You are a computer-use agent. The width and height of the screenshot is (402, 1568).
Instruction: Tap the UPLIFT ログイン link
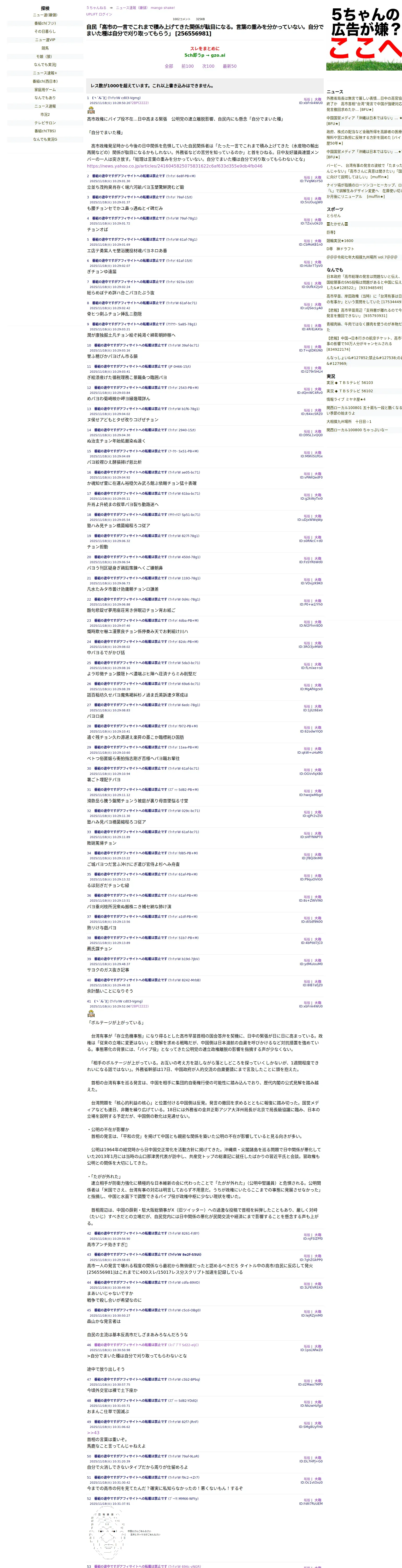pyautogui.click(x=99, y=14)
